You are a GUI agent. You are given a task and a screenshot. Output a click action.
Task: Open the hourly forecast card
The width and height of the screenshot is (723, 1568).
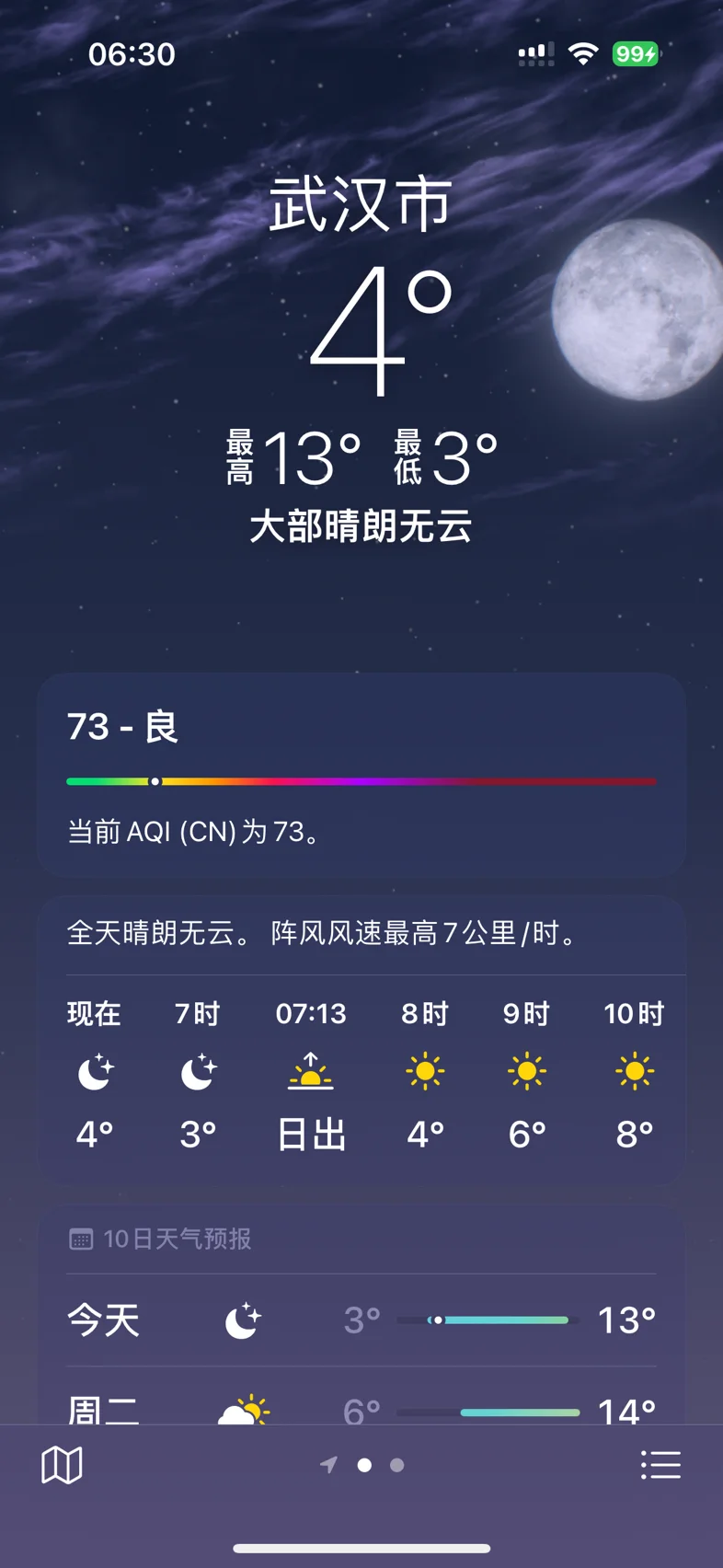(361, 1041)
